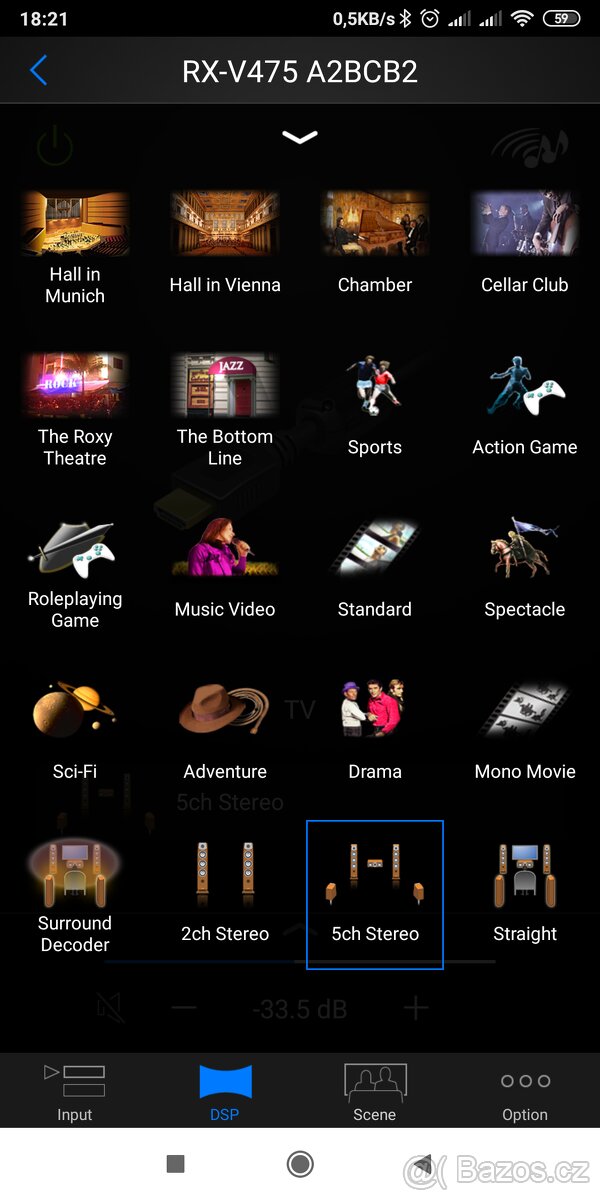The width and height of the screenshot is (600, 1200).
Task: Choose the Hall in Vienna program
Action: [x=225, y=243]
